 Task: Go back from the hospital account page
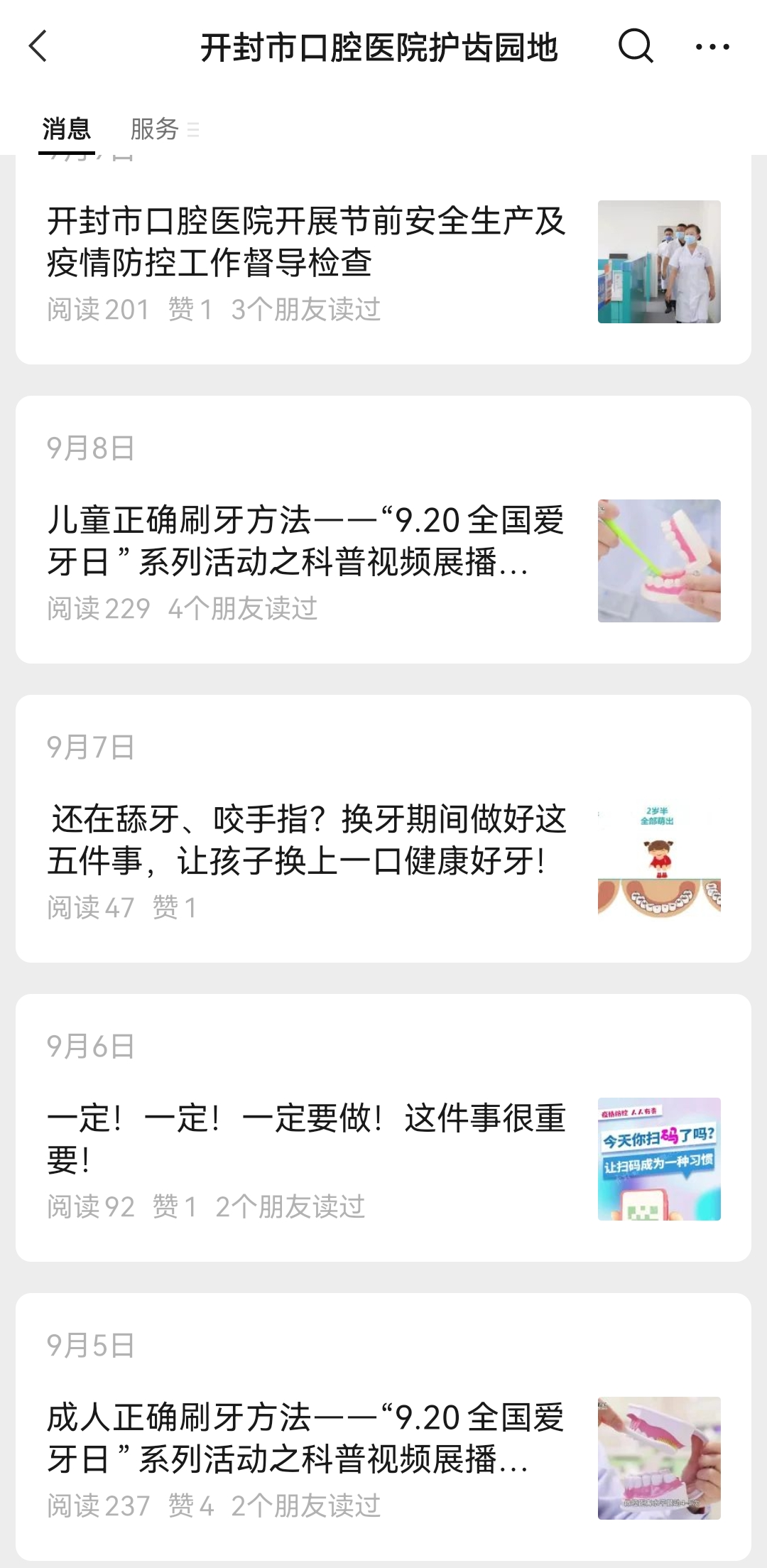[x=38, y=47]
